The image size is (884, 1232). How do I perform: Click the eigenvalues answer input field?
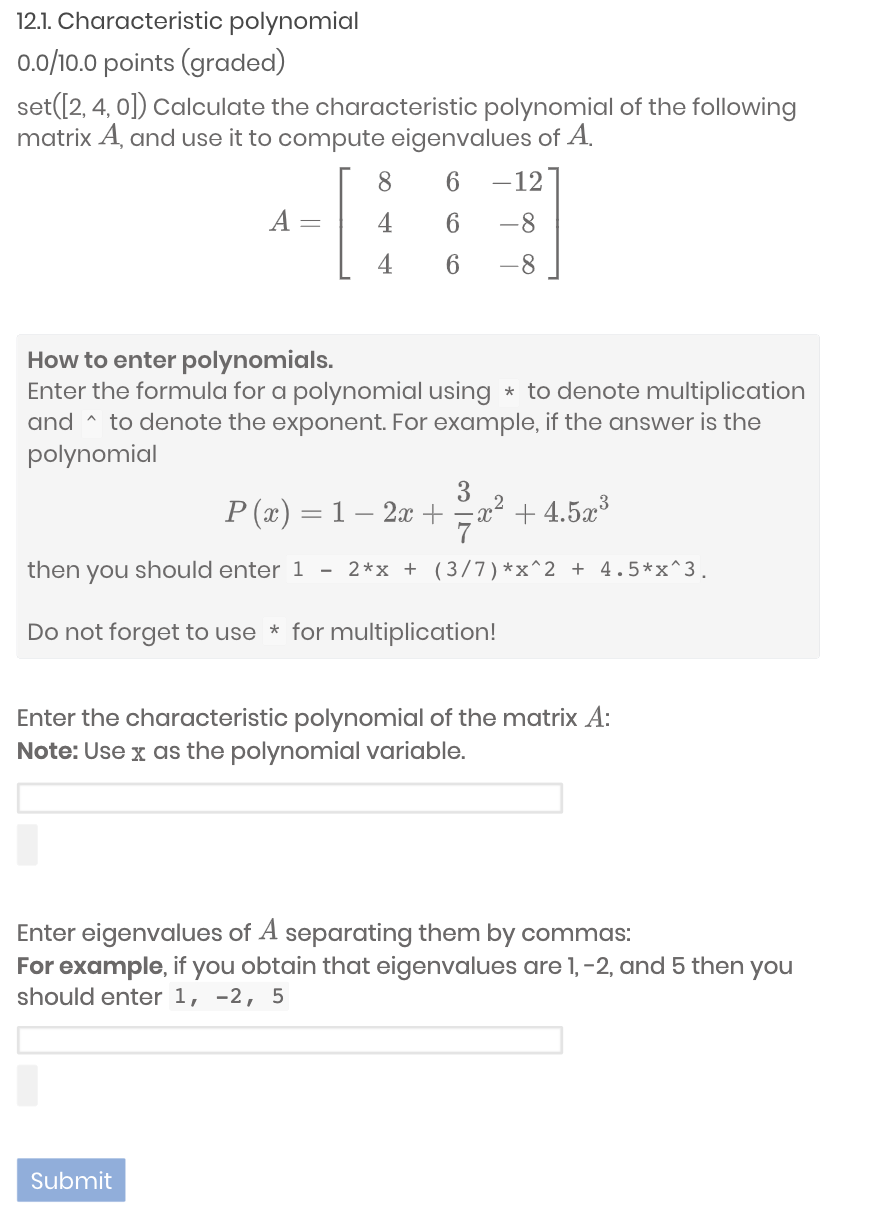289,1040
